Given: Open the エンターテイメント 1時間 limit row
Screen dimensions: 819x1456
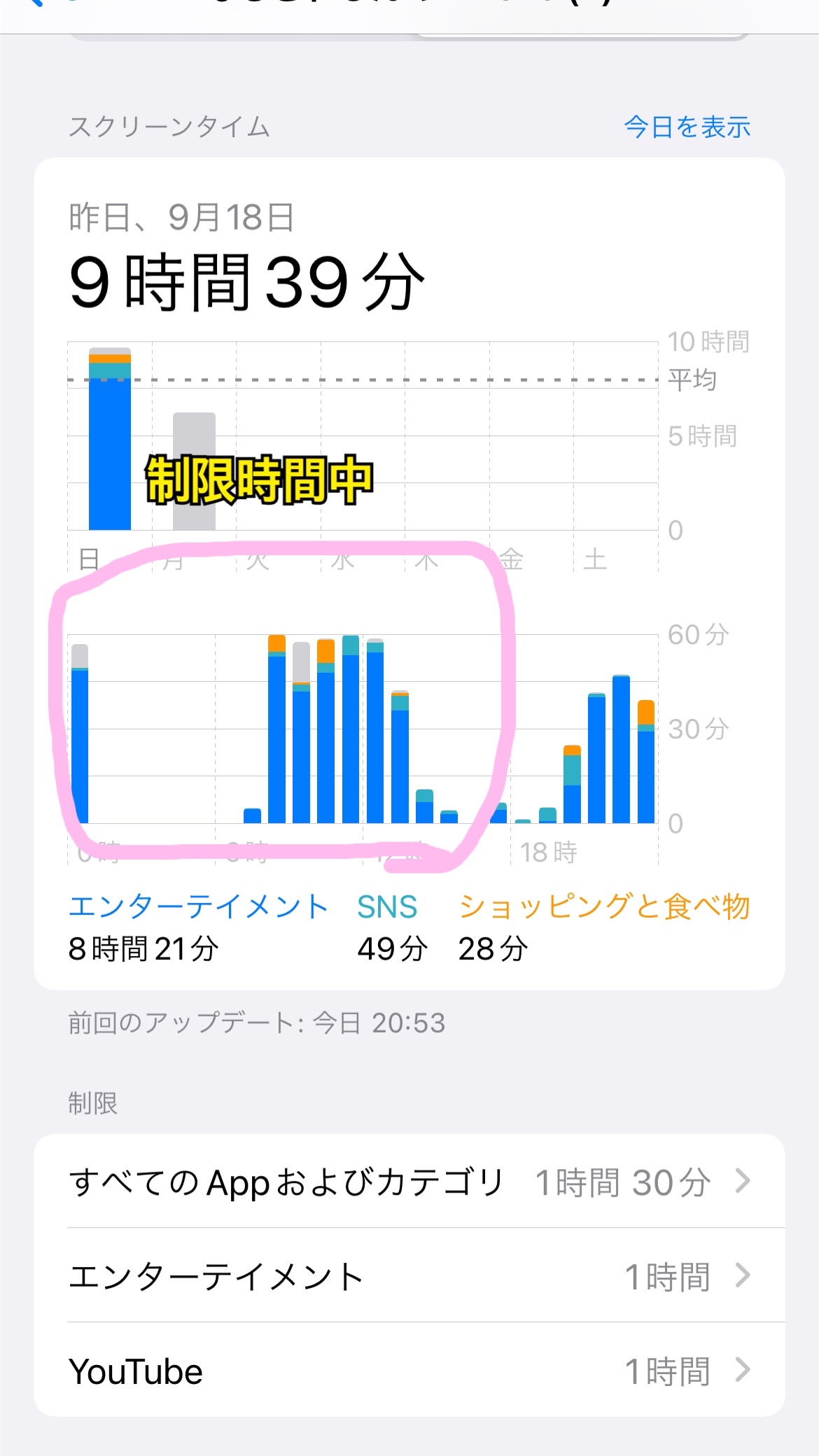Looking at the screenshot, I should click(x=409, y=1277).
